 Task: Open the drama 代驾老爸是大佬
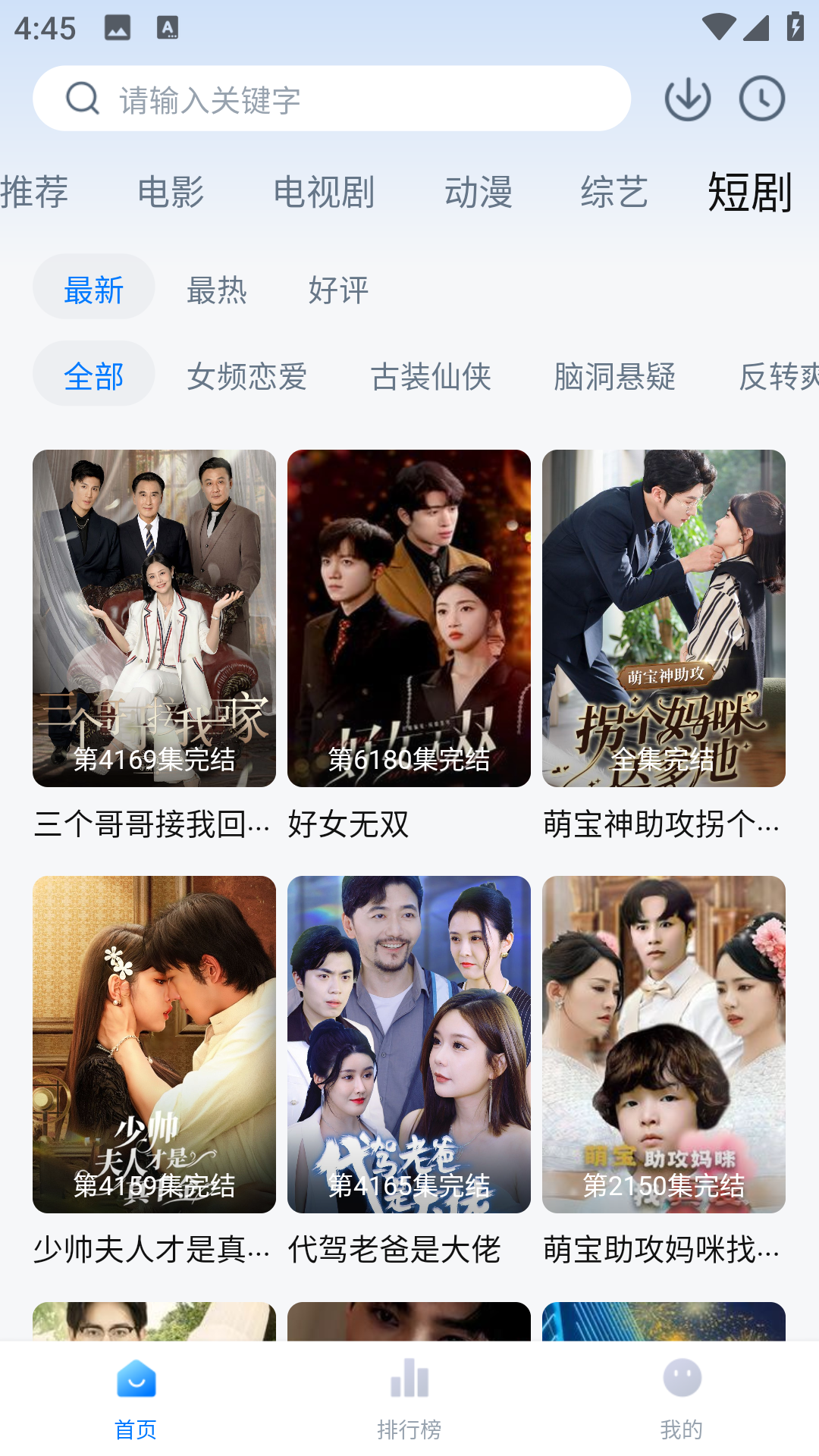[409, 1044]
